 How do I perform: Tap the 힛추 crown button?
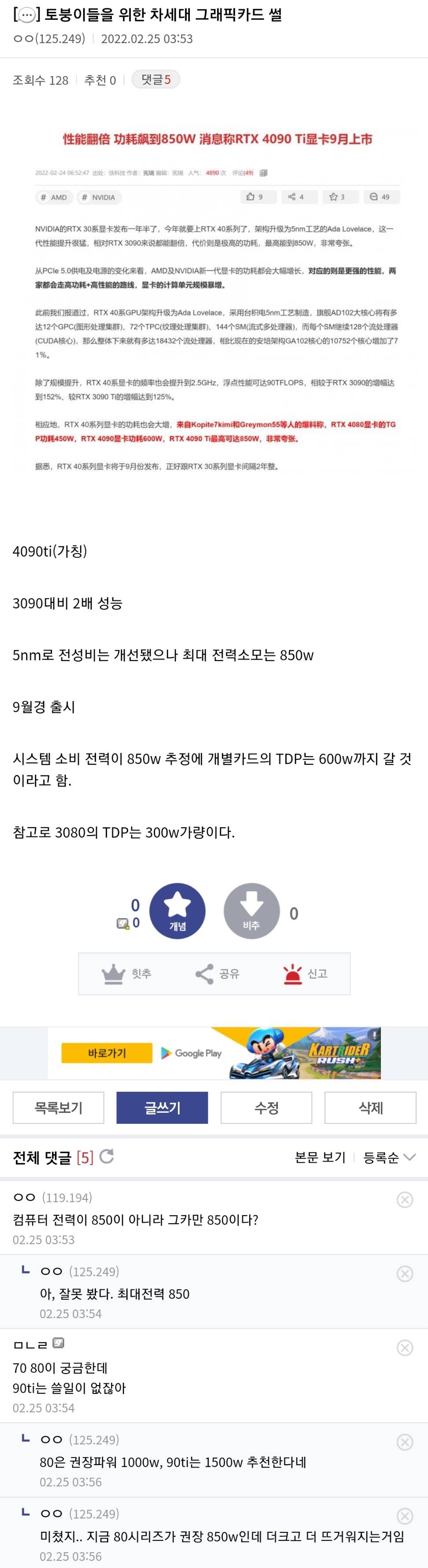tap(127, 974)
